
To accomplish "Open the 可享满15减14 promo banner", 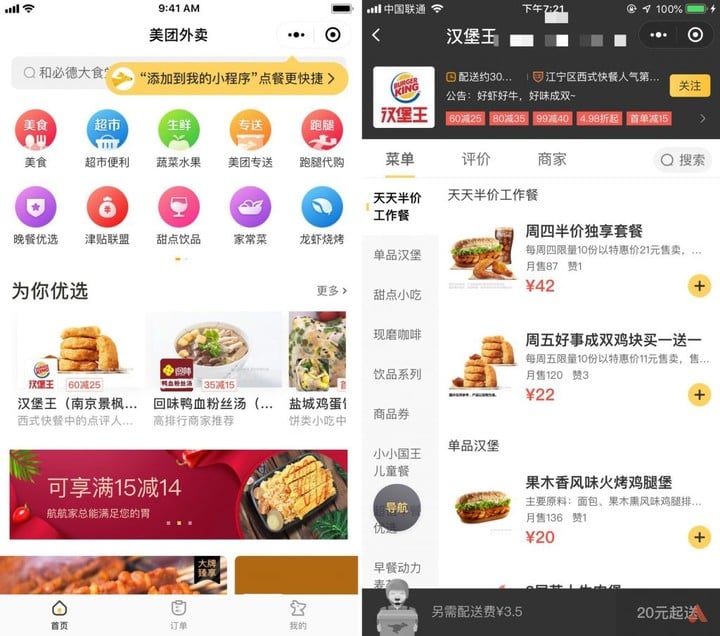I will click(x=179, y=494).
